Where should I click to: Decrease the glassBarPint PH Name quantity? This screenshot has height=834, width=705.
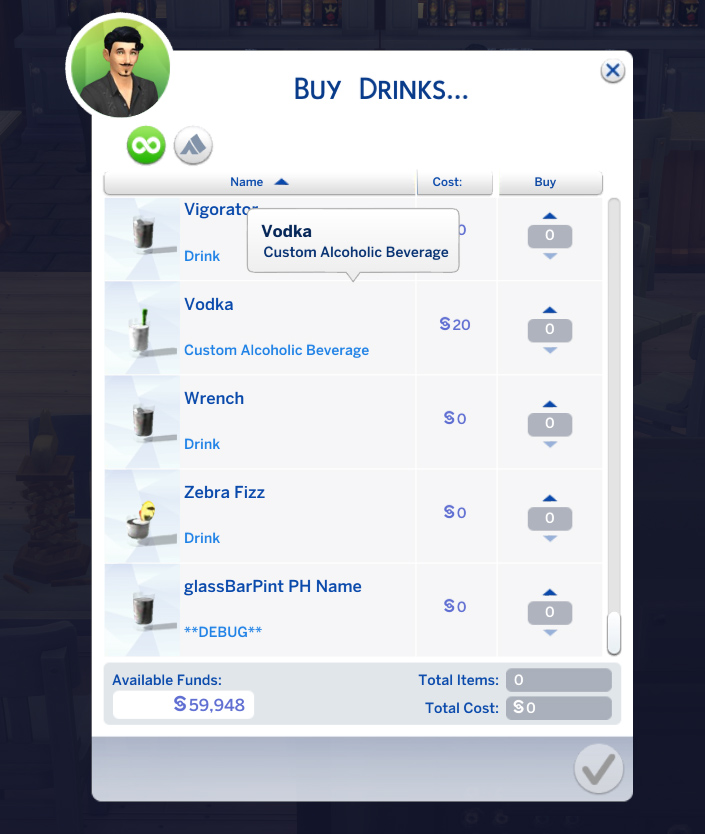pyautogui.click(x=549, y=632)
